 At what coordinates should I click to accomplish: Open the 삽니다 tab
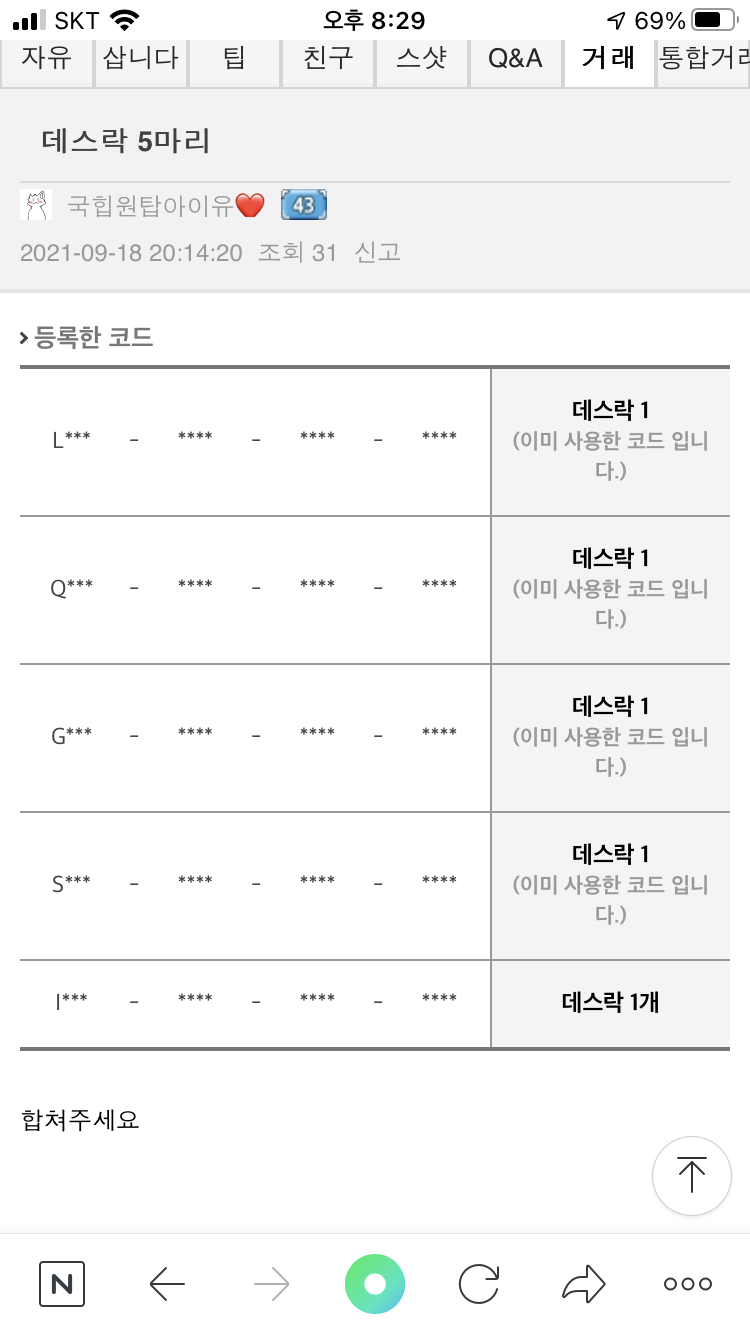click(x=141, y=59)
